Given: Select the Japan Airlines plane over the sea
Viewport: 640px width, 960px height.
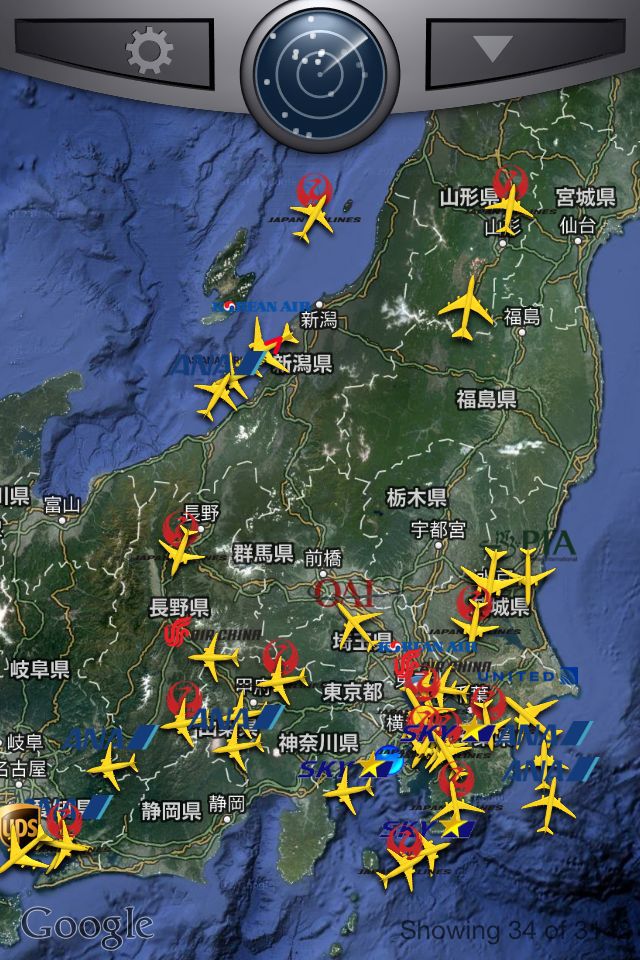Looking at the screenshot, I should pos(313,217).
